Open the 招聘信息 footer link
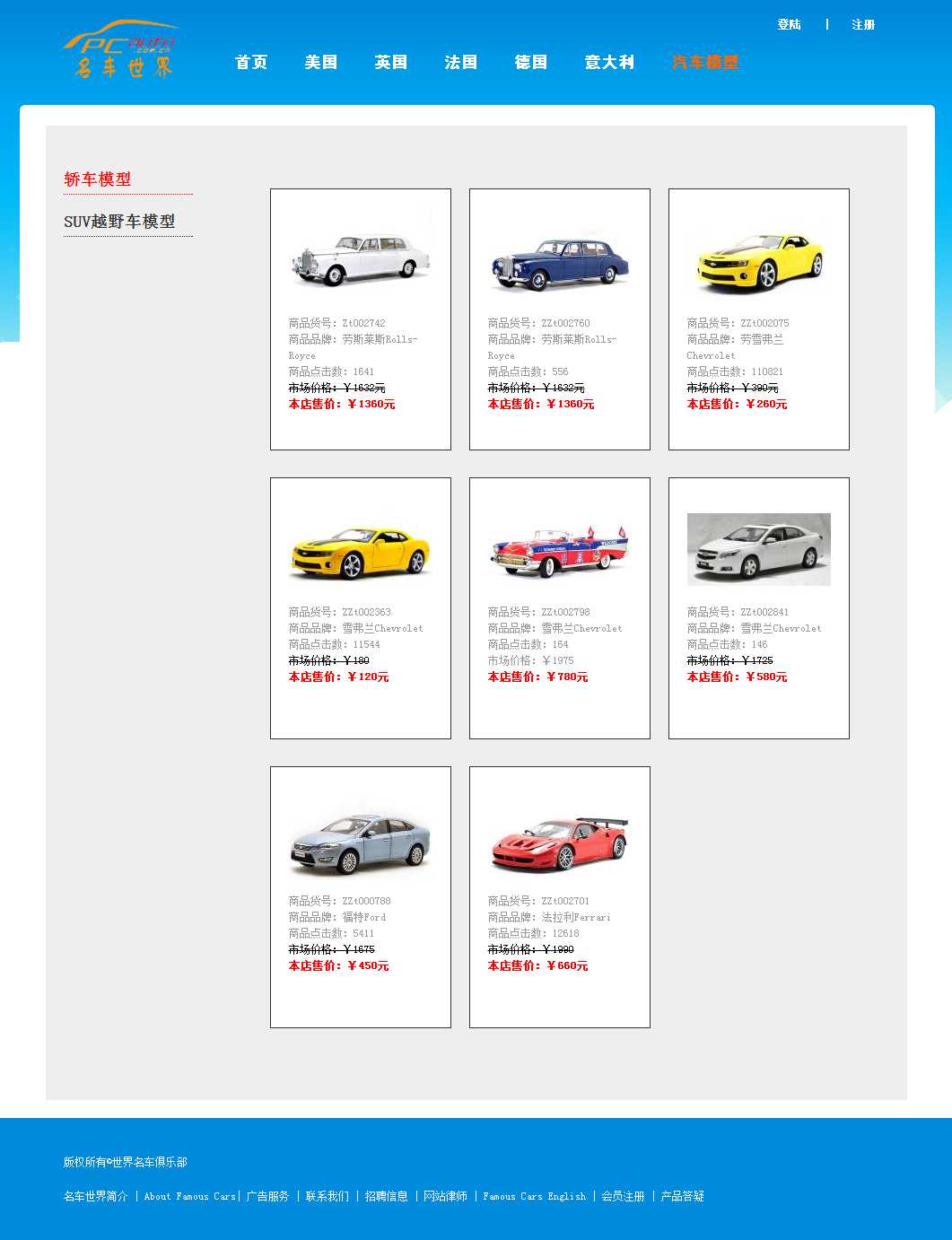The height and width of the screenshot is (1240, 952). tap(386, 1196)
